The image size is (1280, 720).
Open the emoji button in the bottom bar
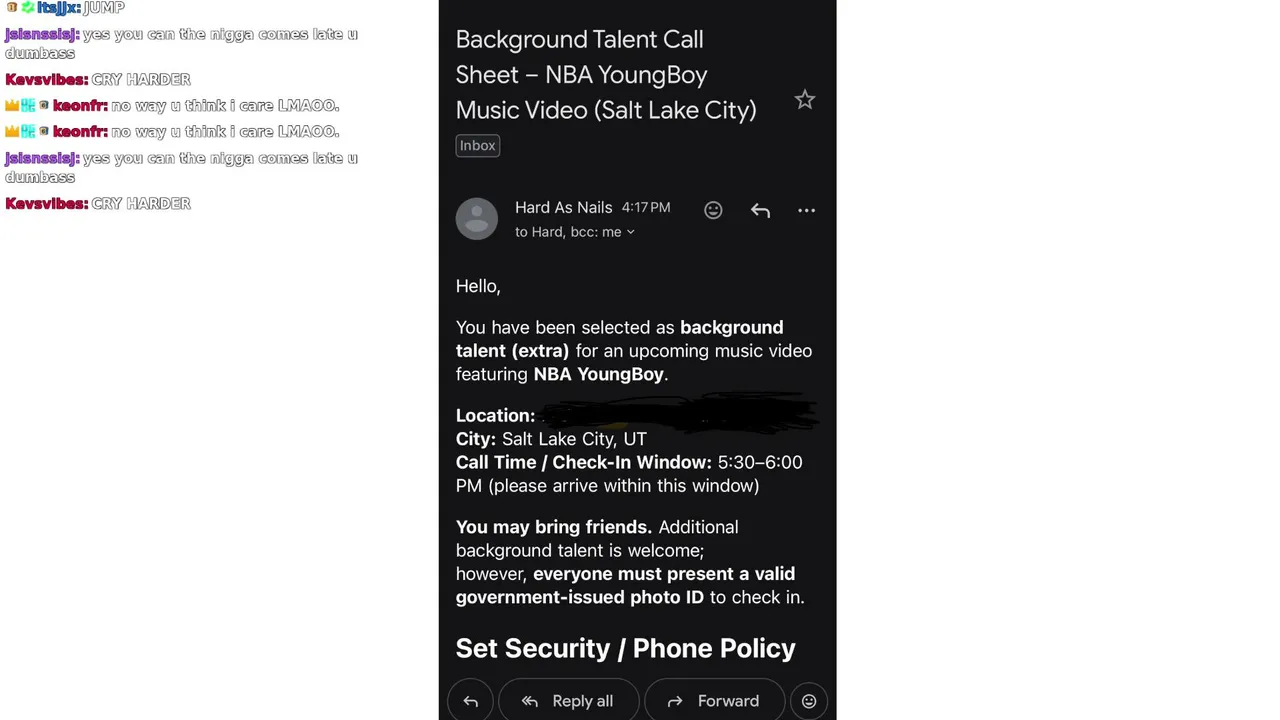click(809, 701)
